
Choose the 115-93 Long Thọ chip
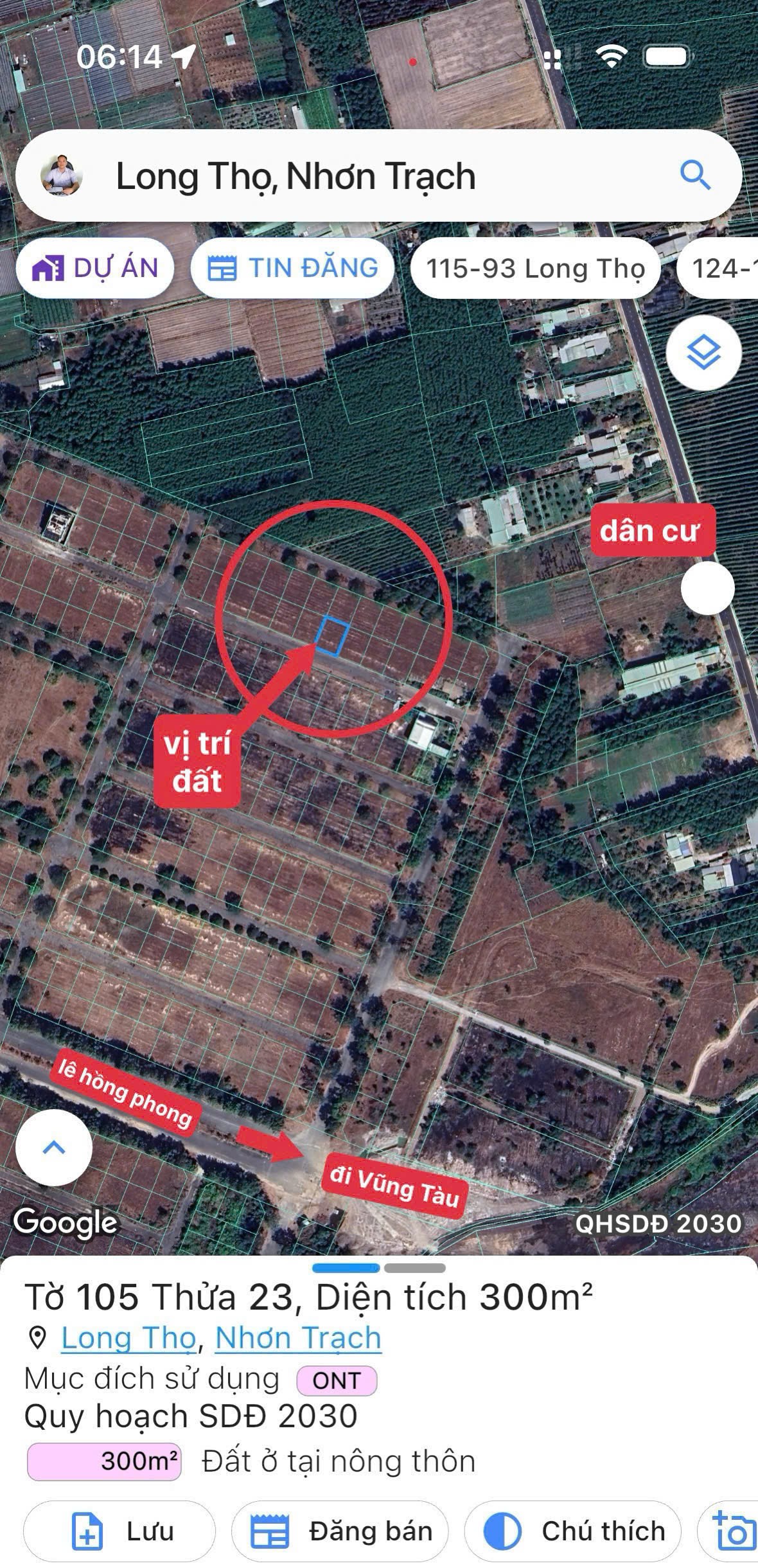[535, 269]
